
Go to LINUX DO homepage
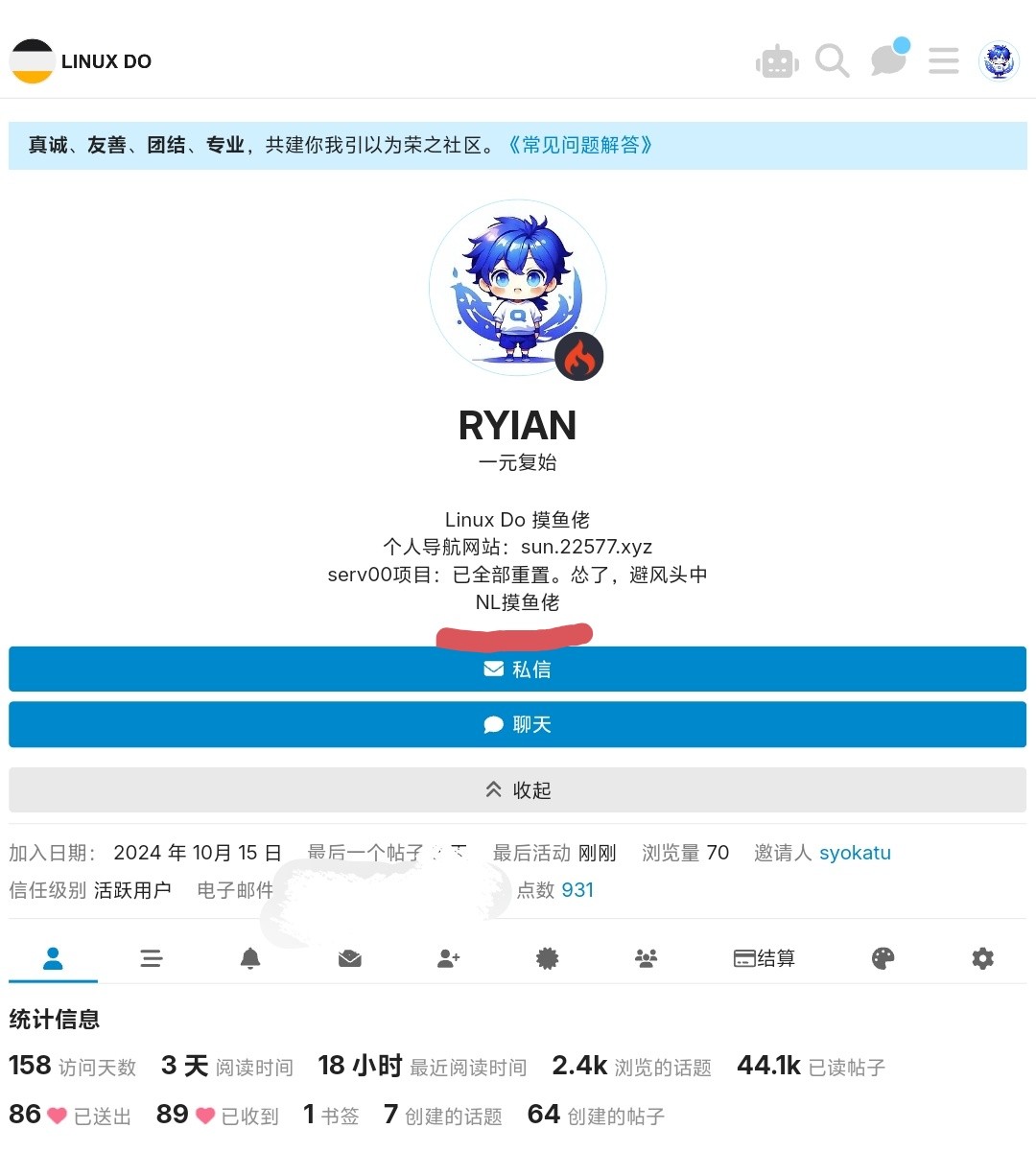tap(82, 61)
